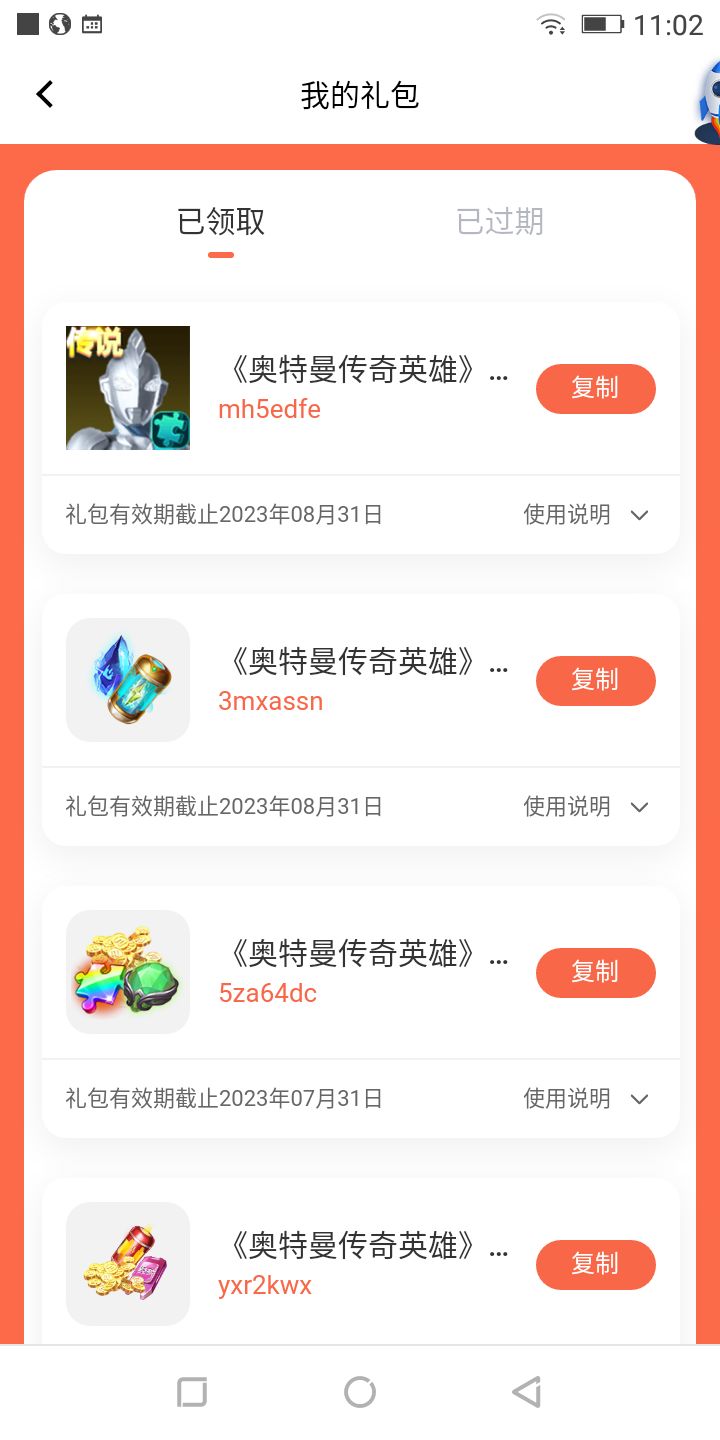Screen dimensions: 720x1440
Task: Expand 使用说明 for the mh5edfe gift
Action: [586, 515]
